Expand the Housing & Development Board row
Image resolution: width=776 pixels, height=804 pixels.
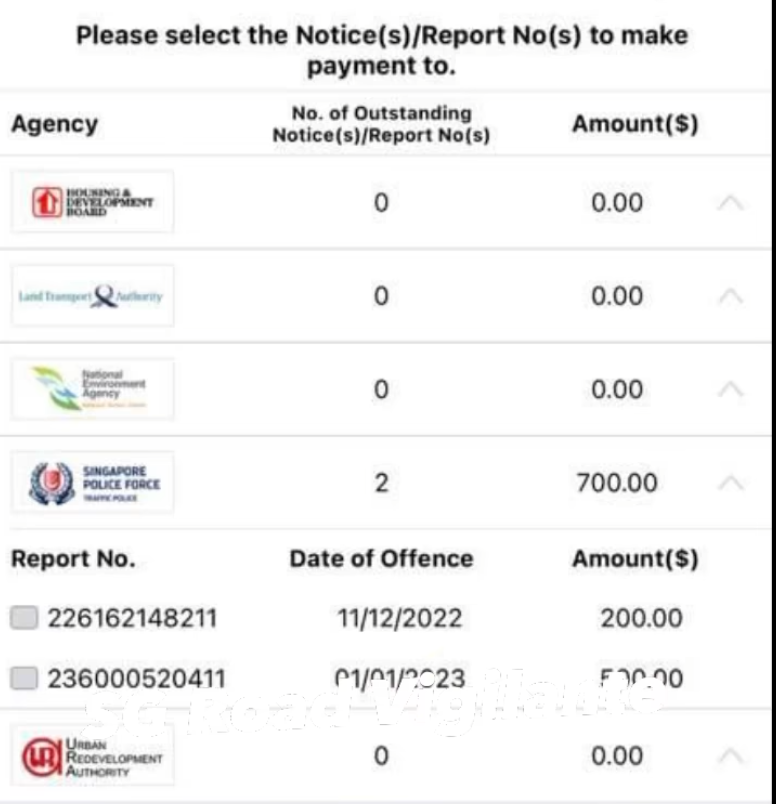click(x=730, y=203)
